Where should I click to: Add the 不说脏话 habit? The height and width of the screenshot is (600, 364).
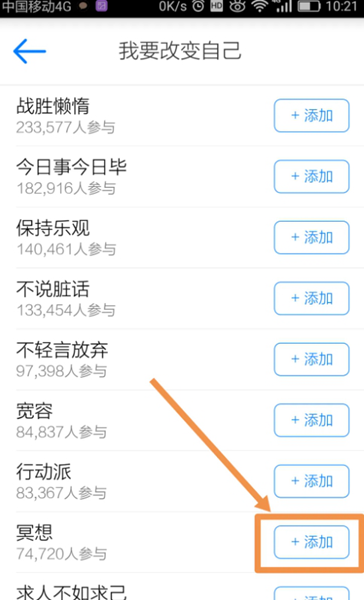coord(312,298)
